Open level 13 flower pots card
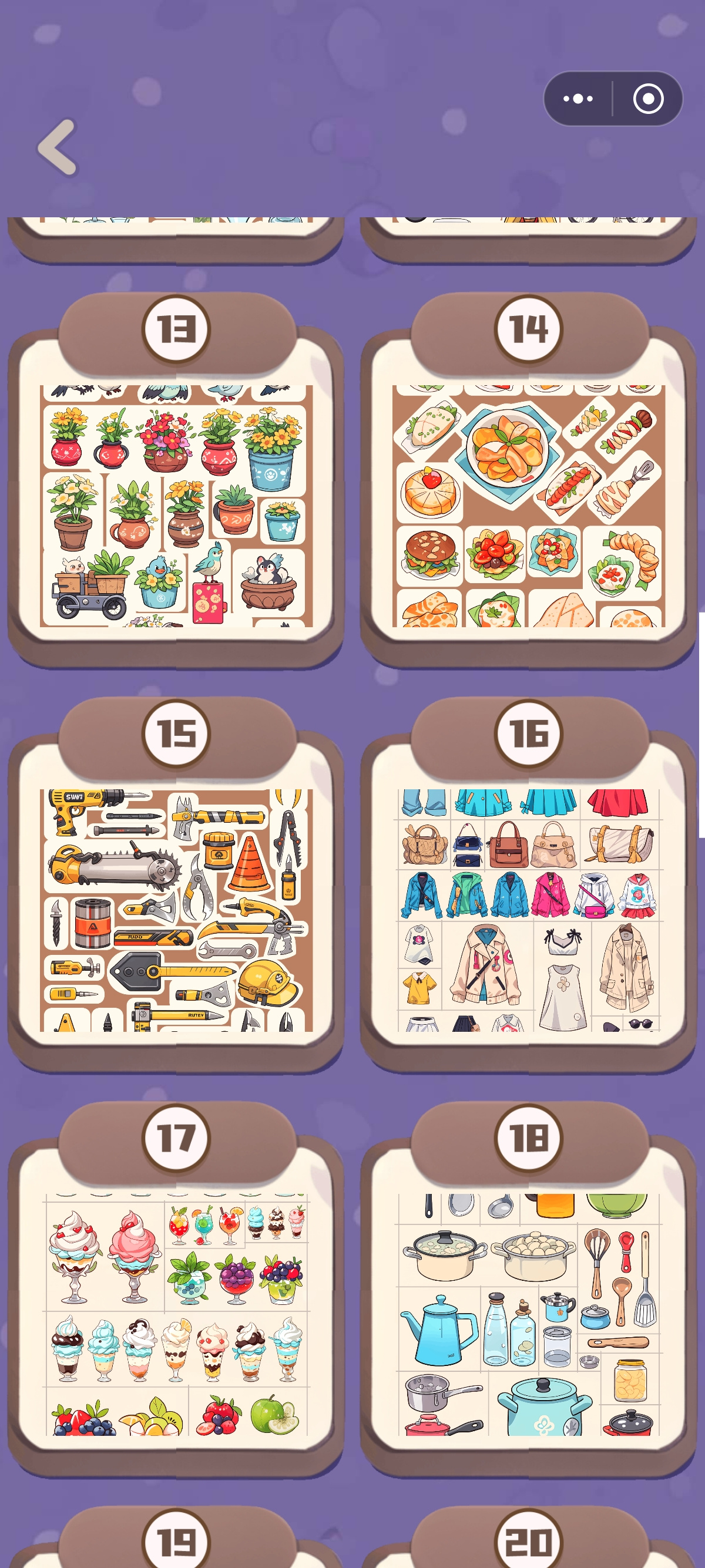This screenshot has height=1568, width=705. point(176,481)
